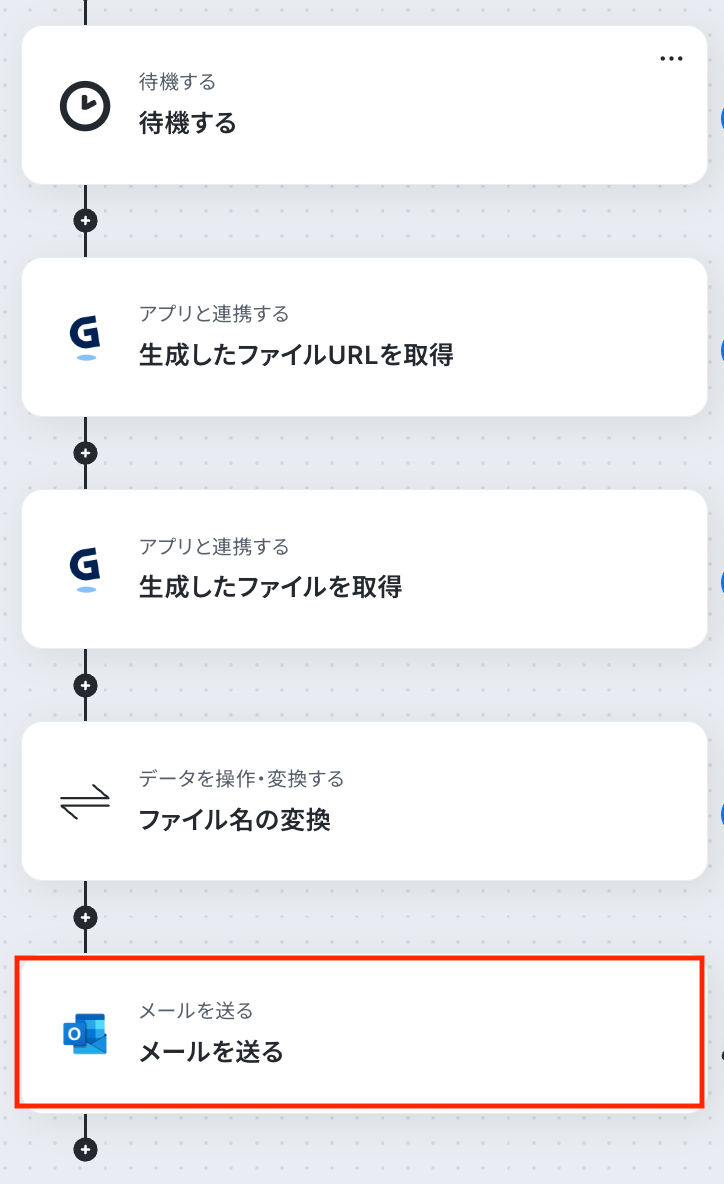724x1184 pixels.
Task: Add a step right below ファイル名の変換
Action: click(x=86, y=917)
